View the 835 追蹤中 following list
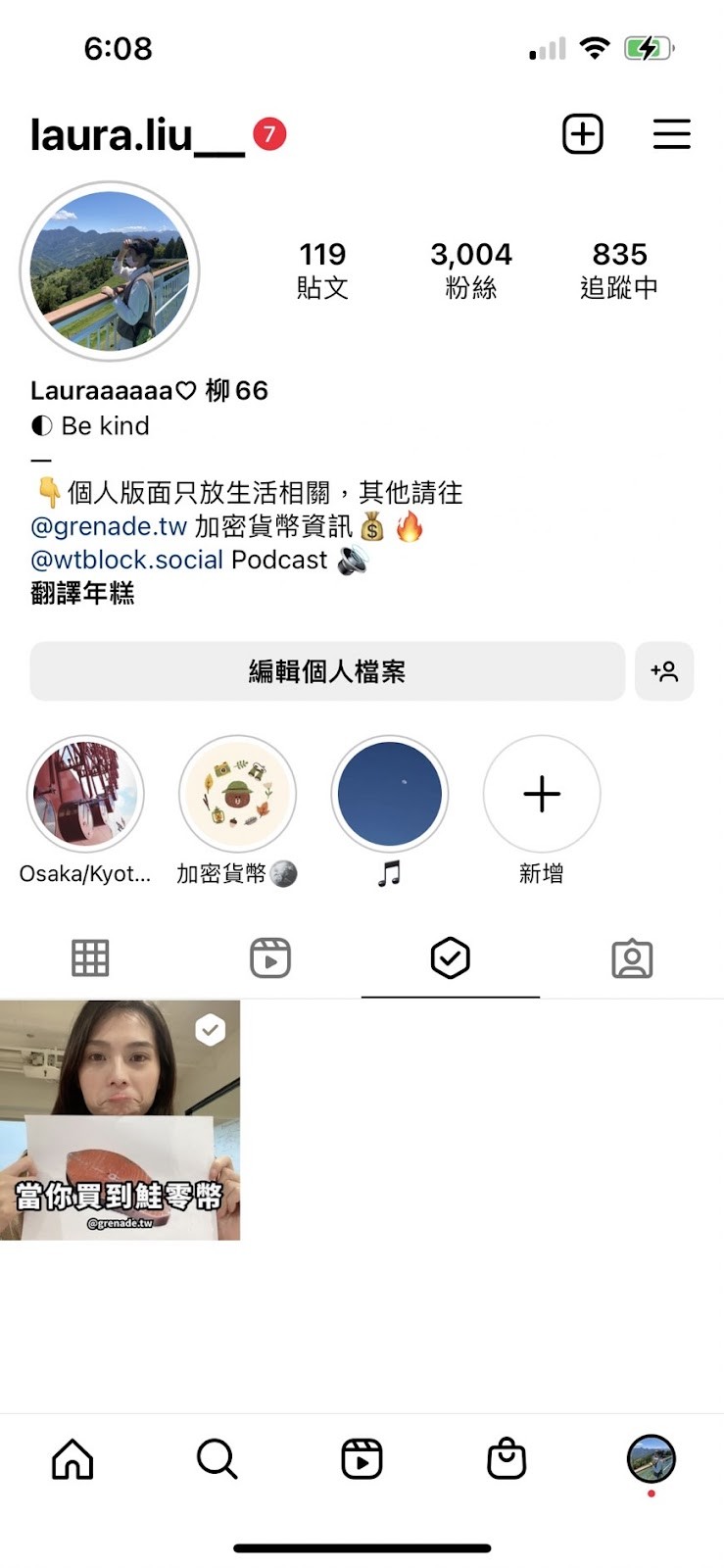724x1568 pixels. [x=620, y=269]
